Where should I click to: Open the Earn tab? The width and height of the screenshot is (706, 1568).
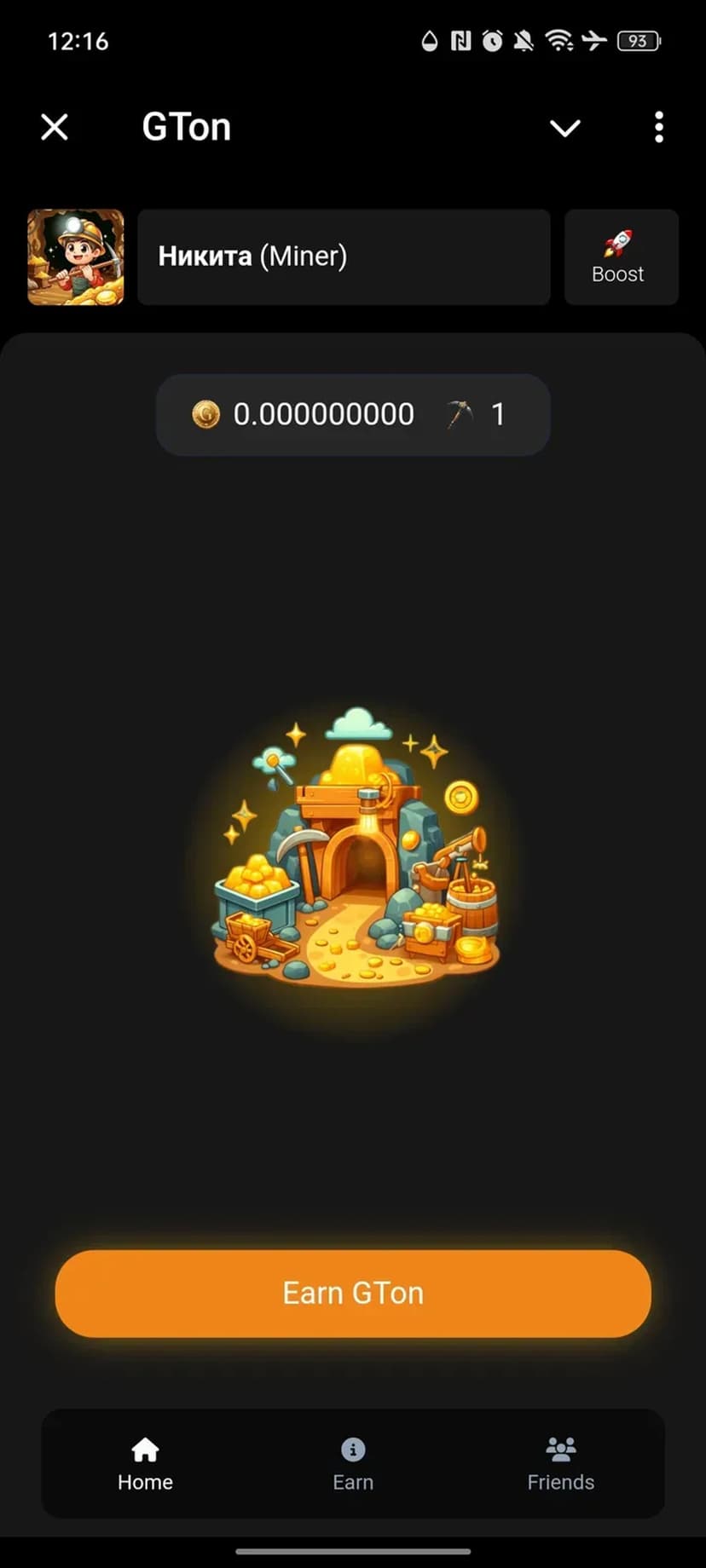pyautogui.click(x=353, y=1463)
